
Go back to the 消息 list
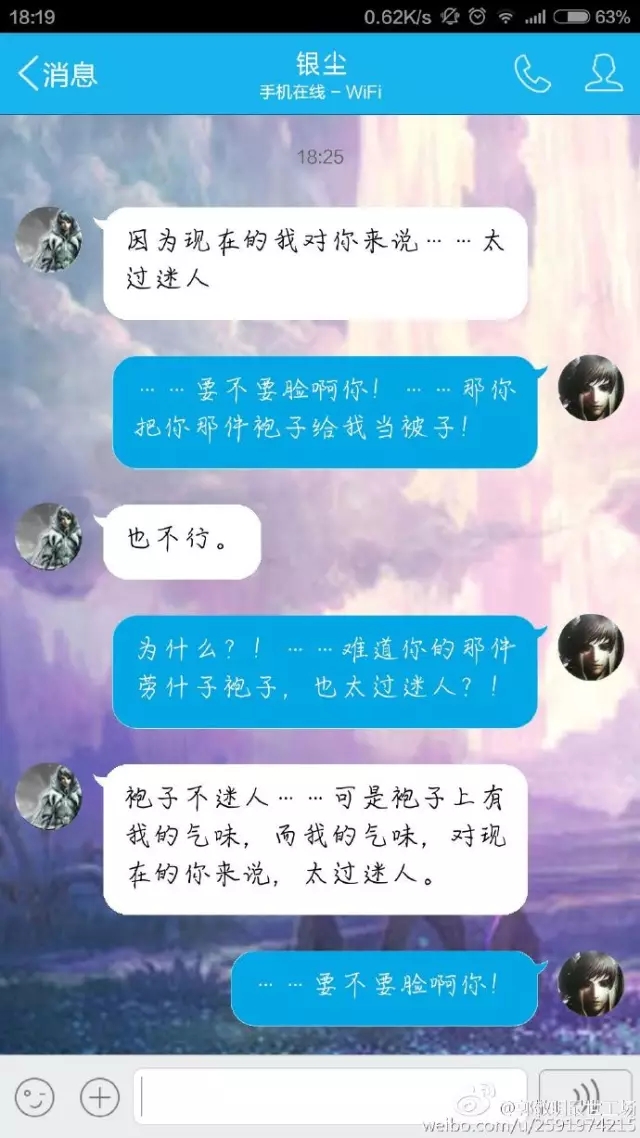click(x=58, y=74)
